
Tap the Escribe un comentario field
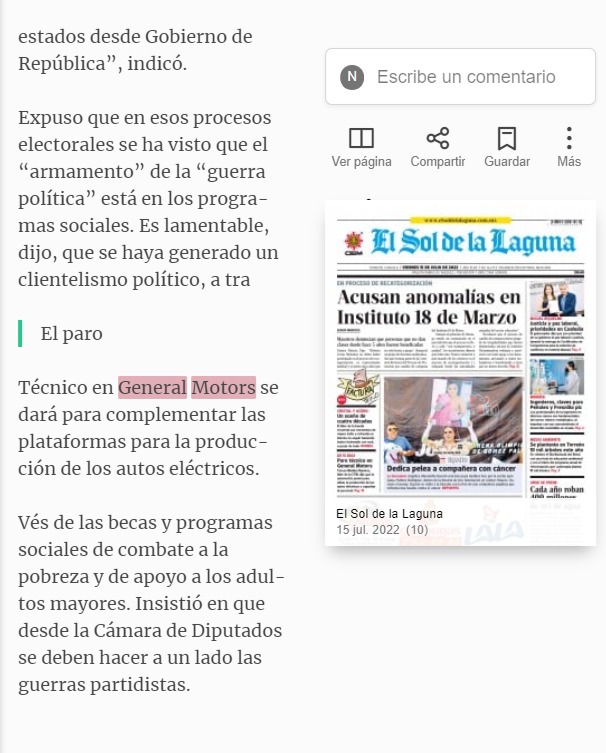(x=460, y=76)
